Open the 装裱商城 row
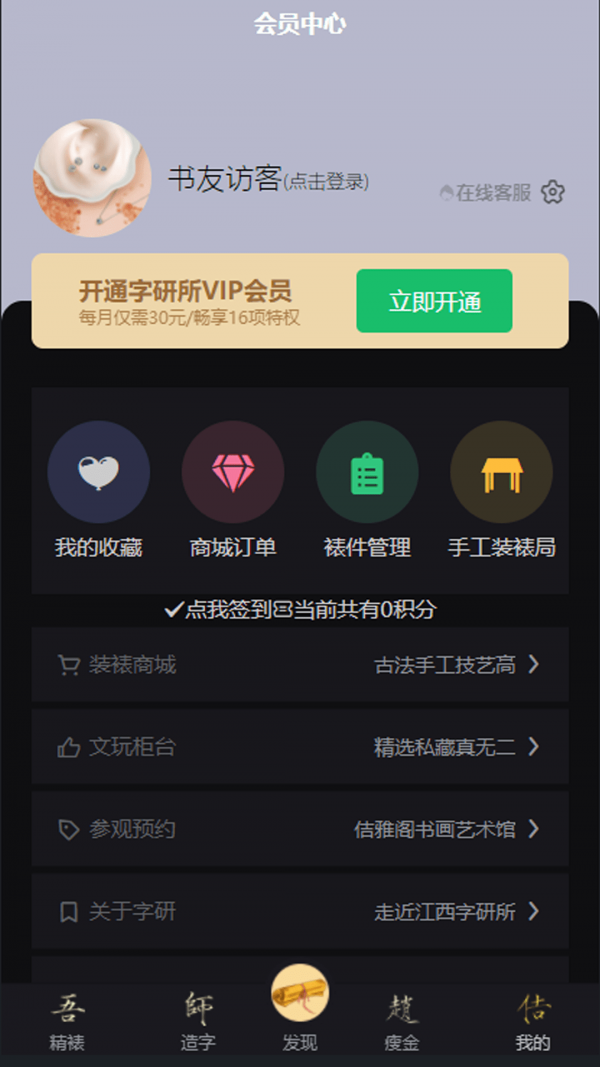The height and width of the screenshot is (1067, 600). click(x=300, y=665)
